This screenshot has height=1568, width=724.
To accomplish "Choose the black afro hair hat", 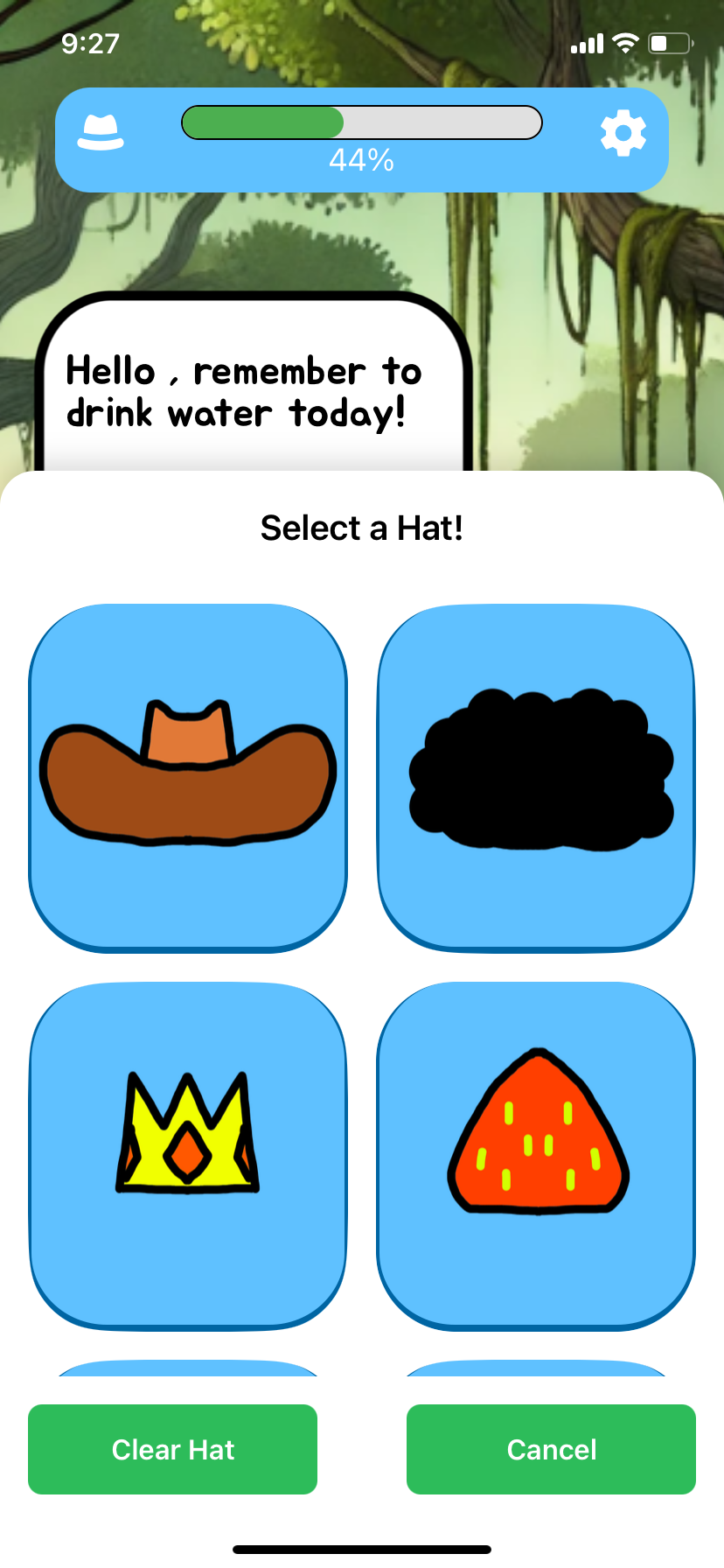I will [536, 777].
